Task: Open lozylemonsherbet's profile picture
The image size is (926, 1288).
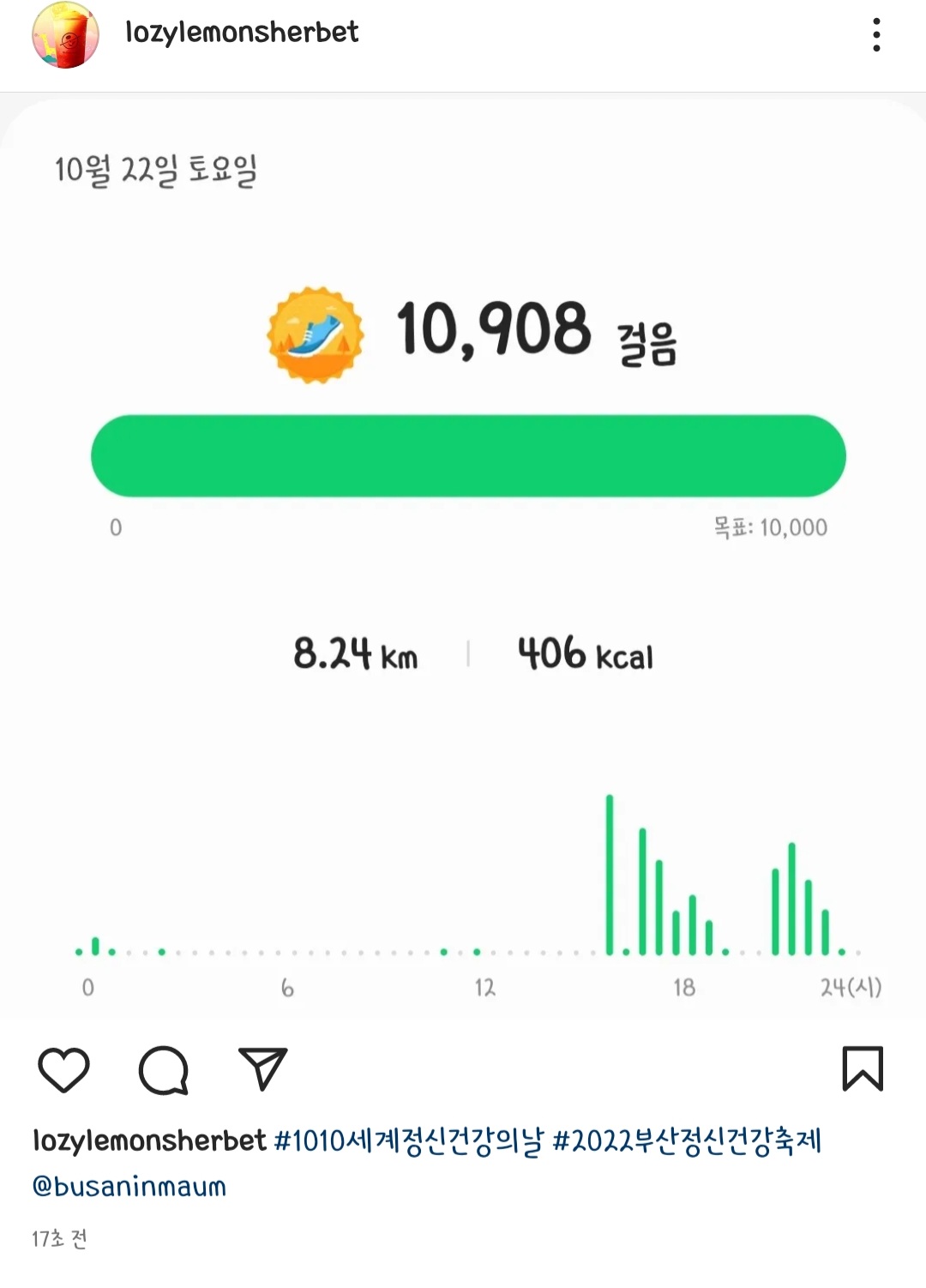Action: [x=65, y=36]
